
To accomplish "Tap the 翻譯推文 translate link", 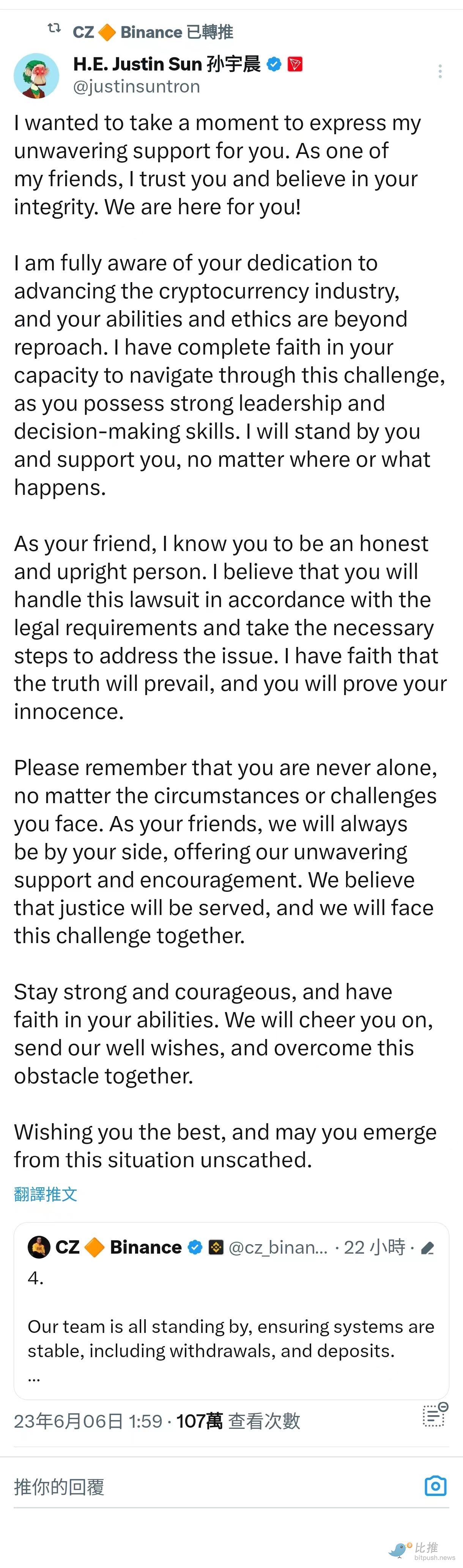I will [46, 1194].
